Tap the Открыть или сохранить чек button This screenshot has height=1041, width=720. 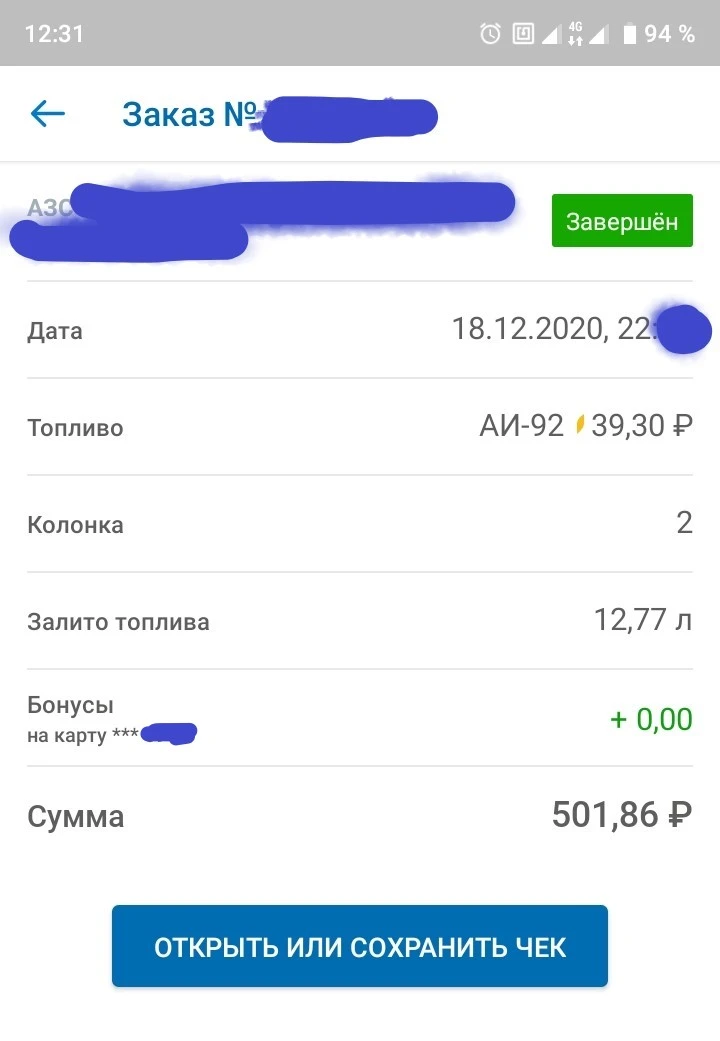pyautogui.click(x=359, y=945)
